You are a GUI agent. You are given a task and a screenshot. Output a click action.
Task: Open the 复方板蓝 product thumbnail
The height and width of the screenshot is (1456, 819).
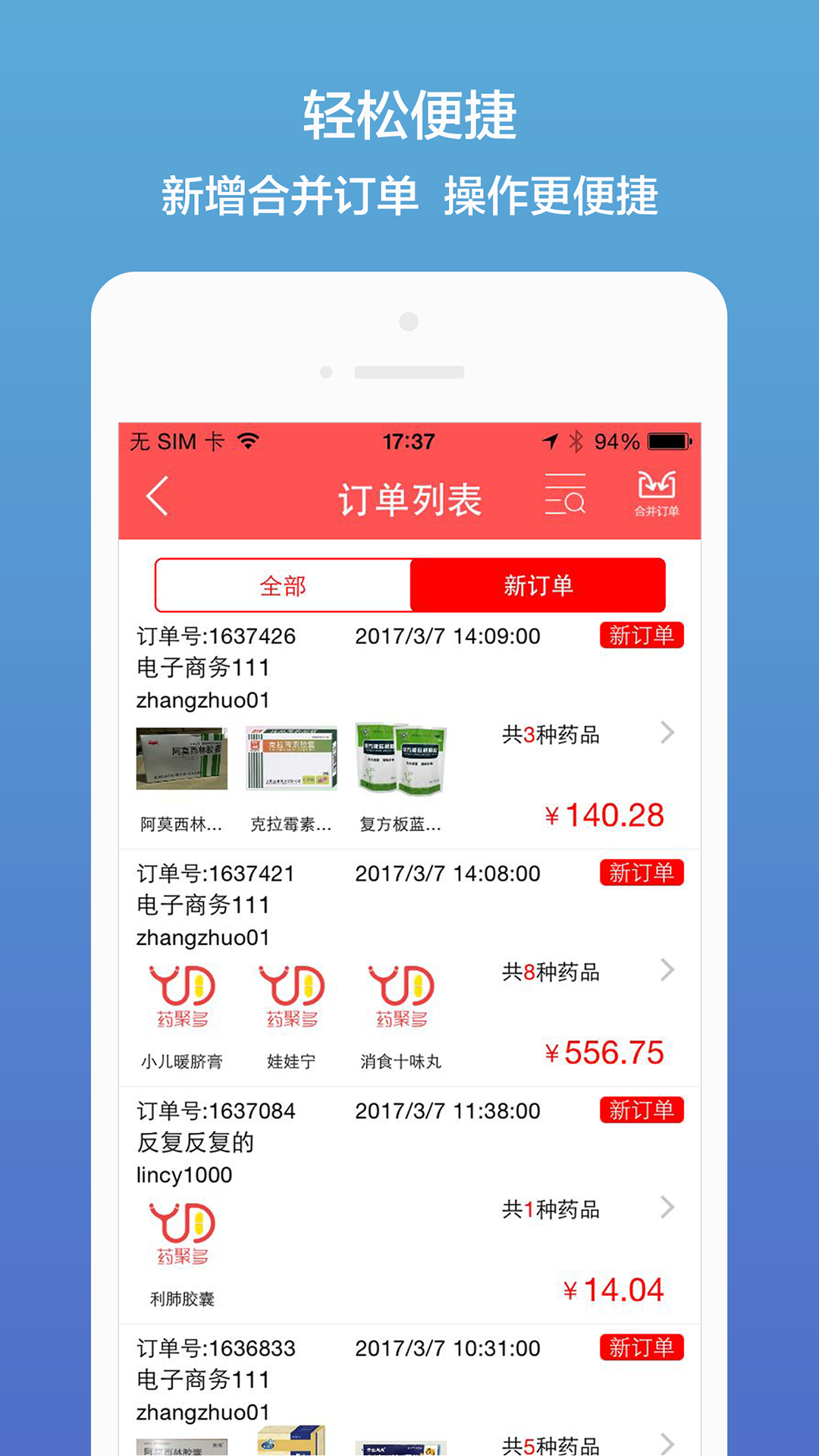(400, 761)
